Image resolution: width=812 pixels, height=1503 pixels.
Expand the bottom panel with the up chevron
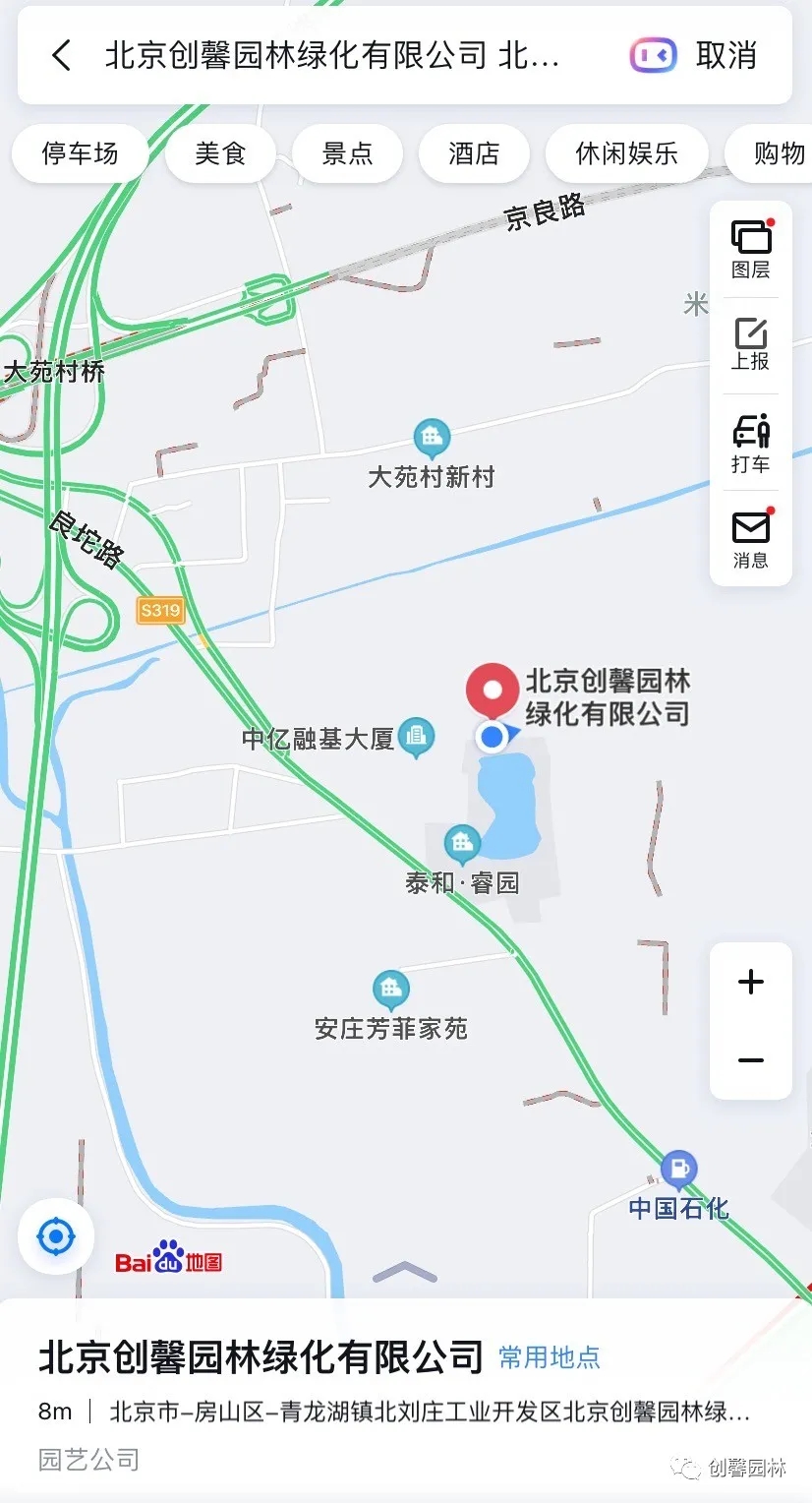click(x=405, y=1272)
